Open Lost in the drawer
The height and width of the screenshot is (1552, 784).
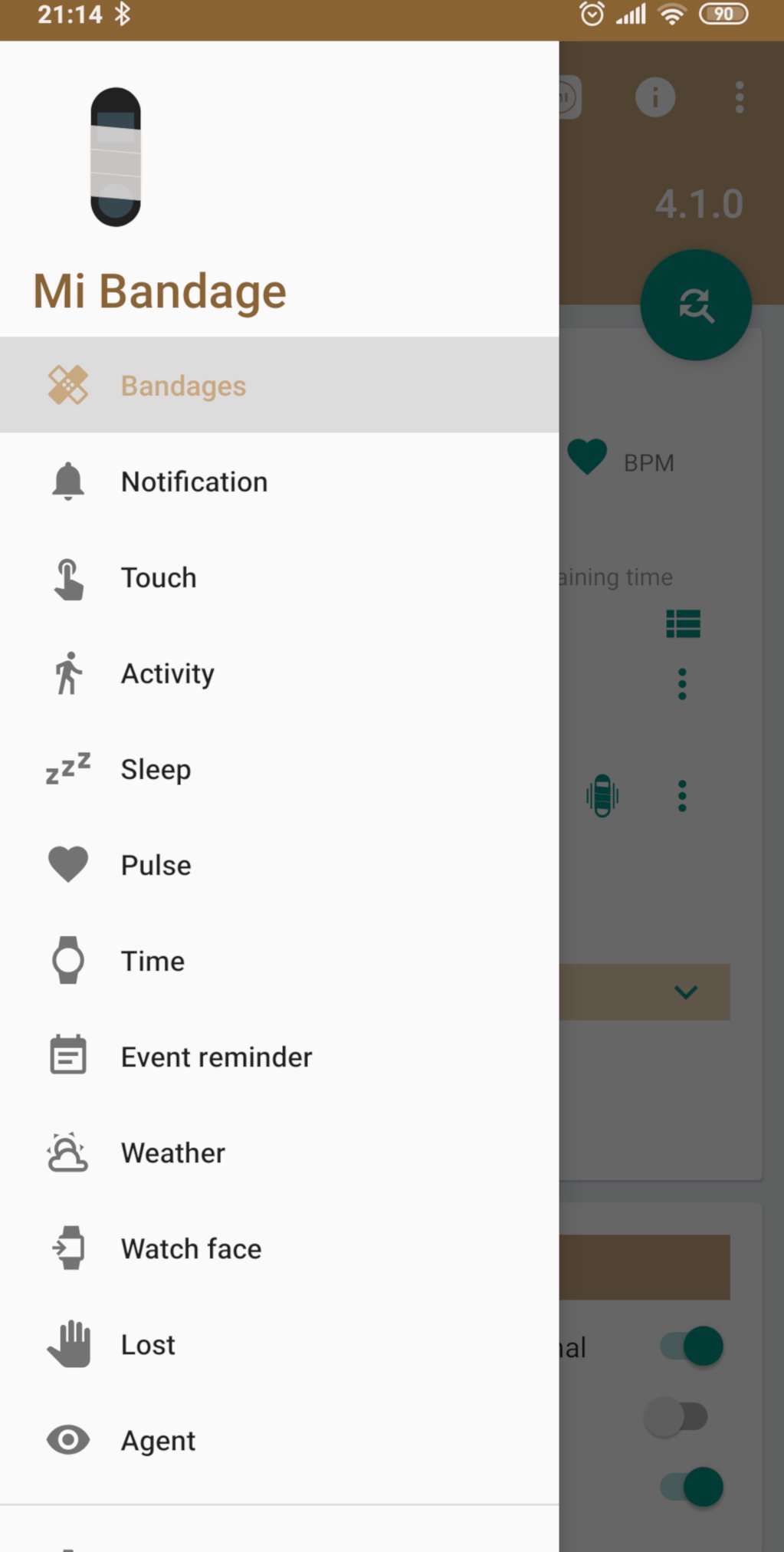point(279,1344)
